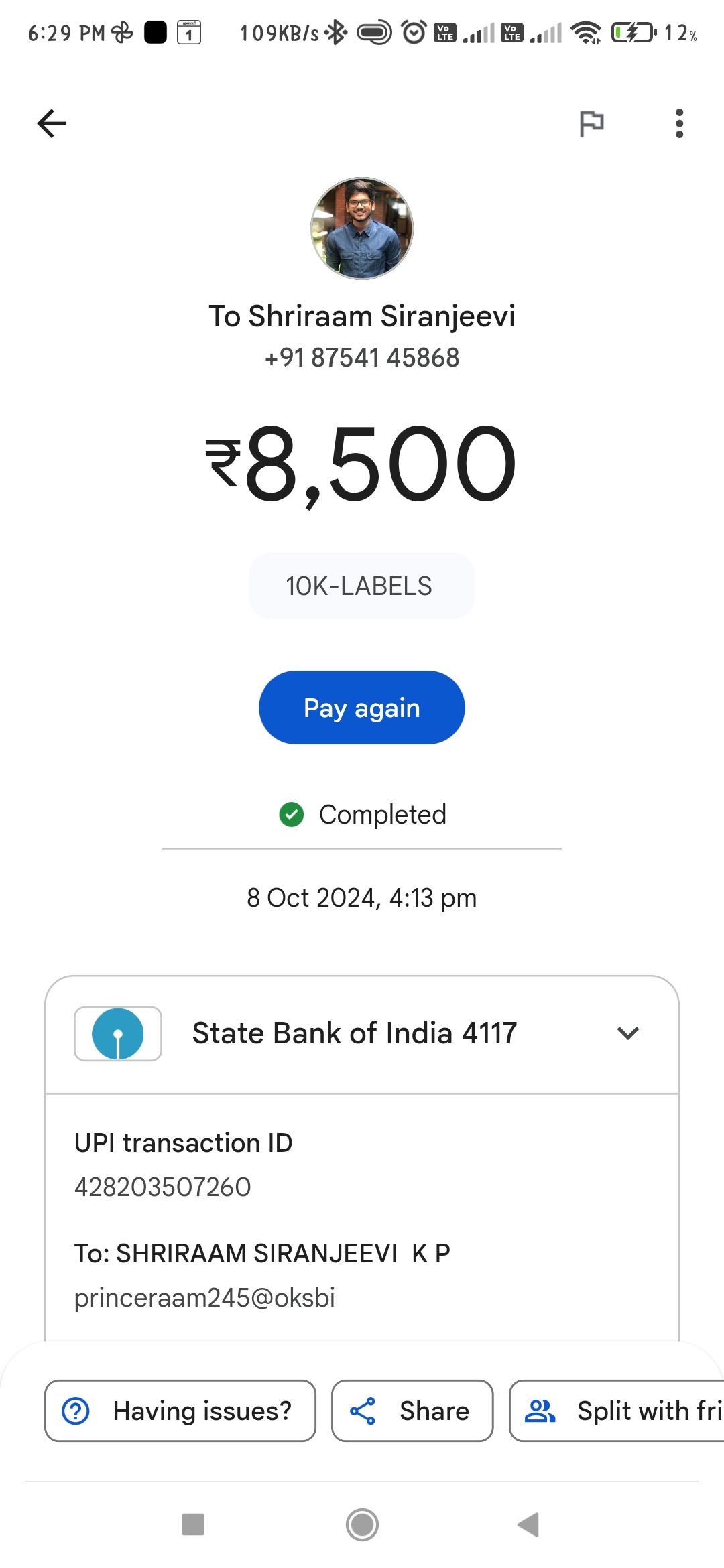Open recent apps from the navigation bar
724x1568 pixels.
tap(193, 1525)
